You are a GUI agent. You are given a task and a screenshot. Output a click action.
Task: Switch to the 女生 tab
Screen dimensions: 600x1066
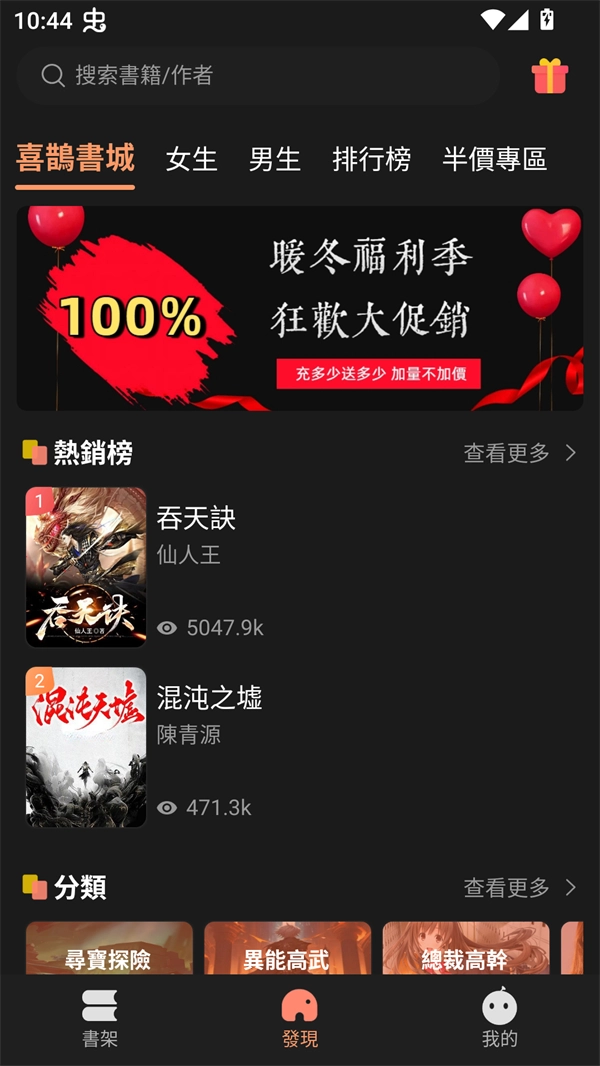[191, 159]
